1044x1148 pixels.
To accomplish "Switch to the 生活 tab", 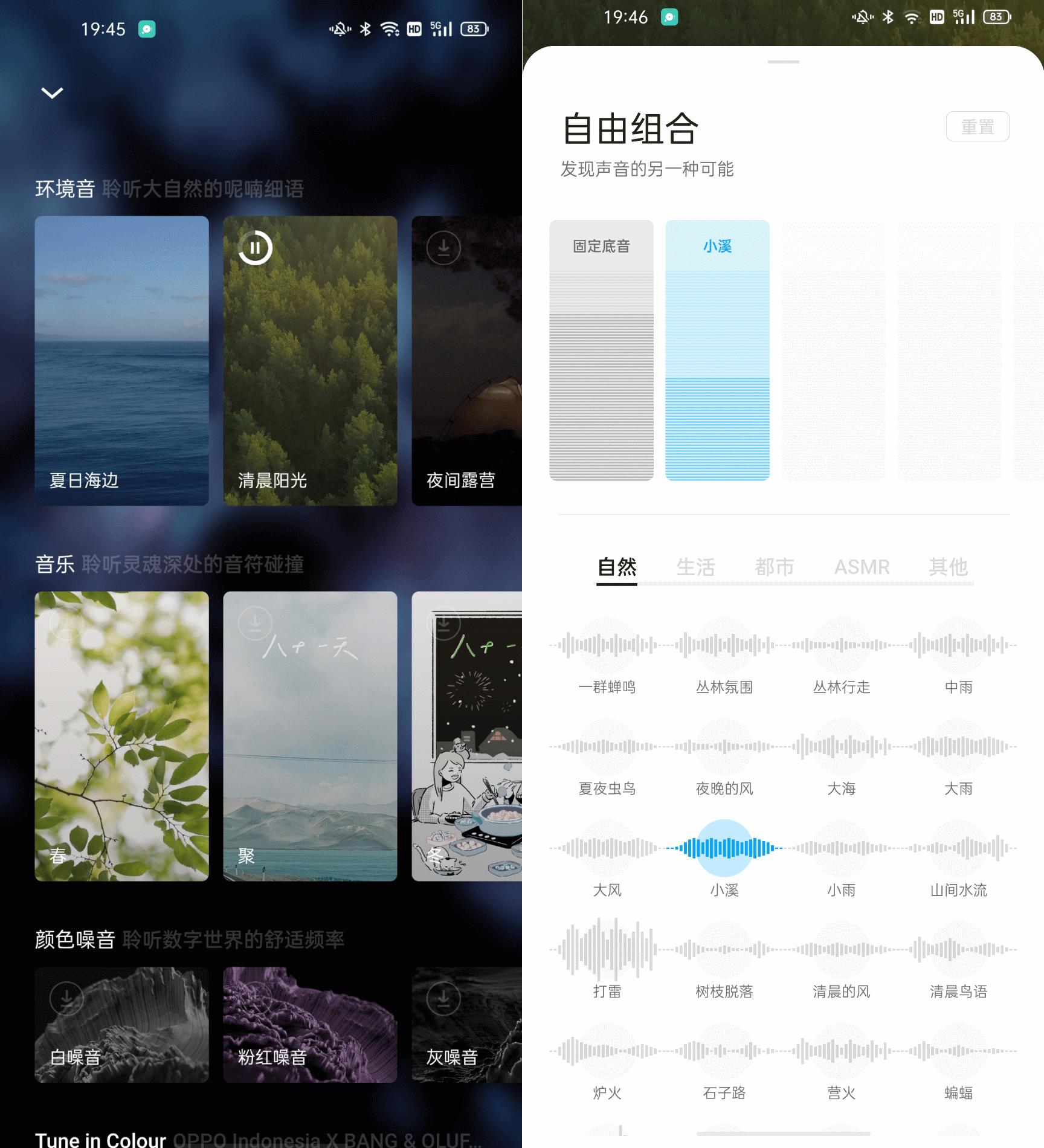I will point(697,567).
